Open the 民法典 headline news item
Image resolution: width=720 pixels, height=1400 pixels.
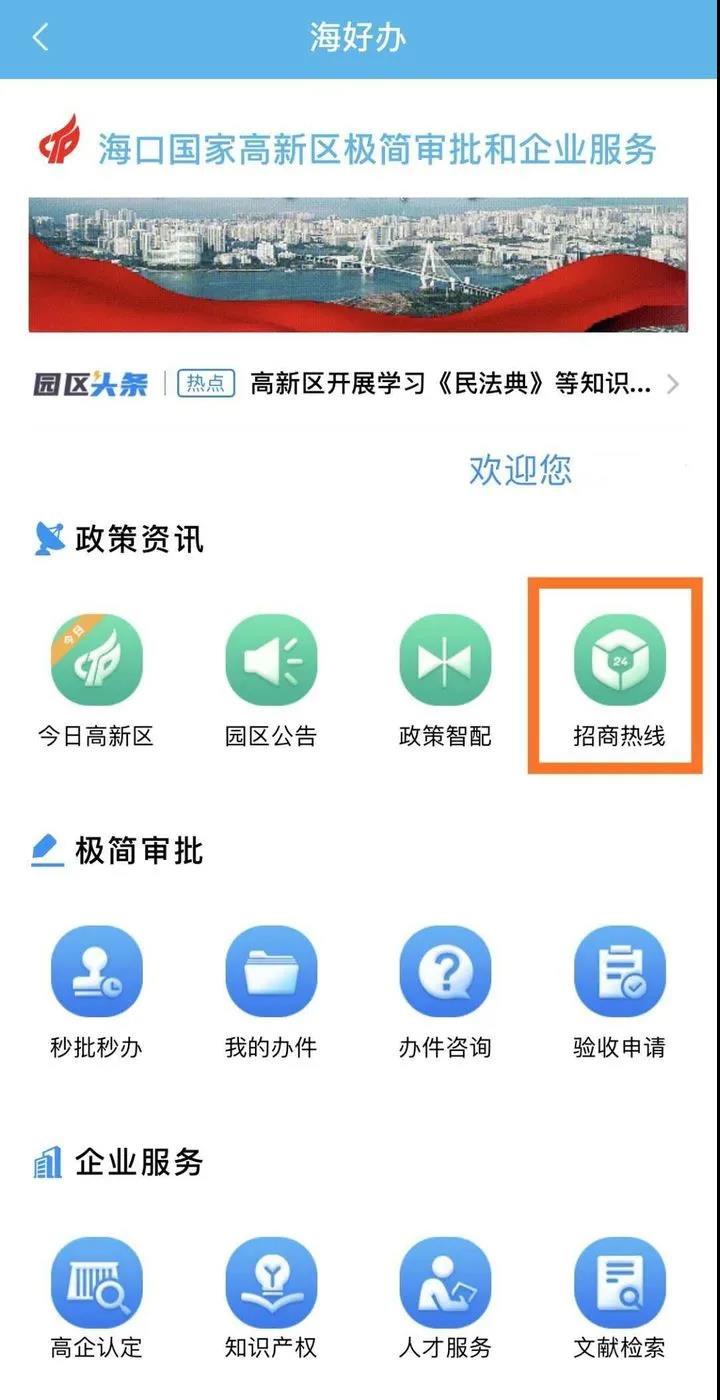450,383
